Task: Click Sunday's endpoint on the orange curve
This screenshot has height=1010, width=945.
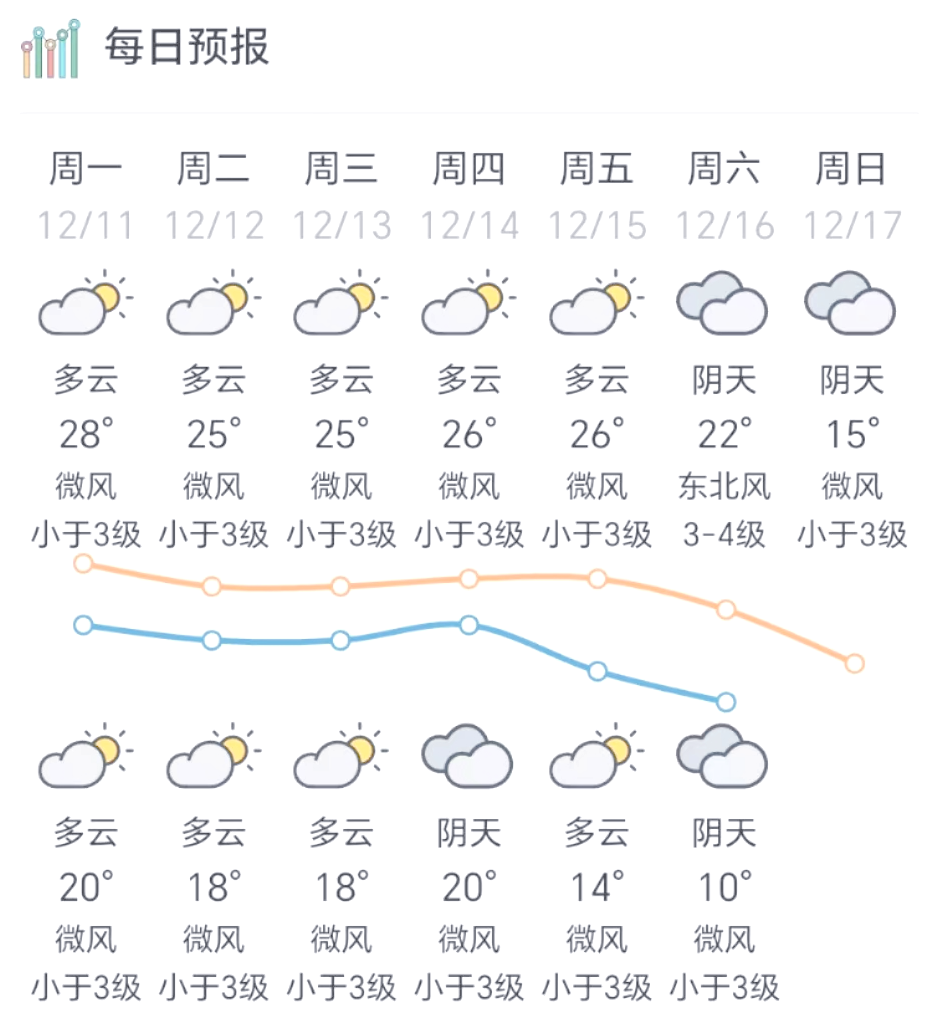Action: coord(852,662)
